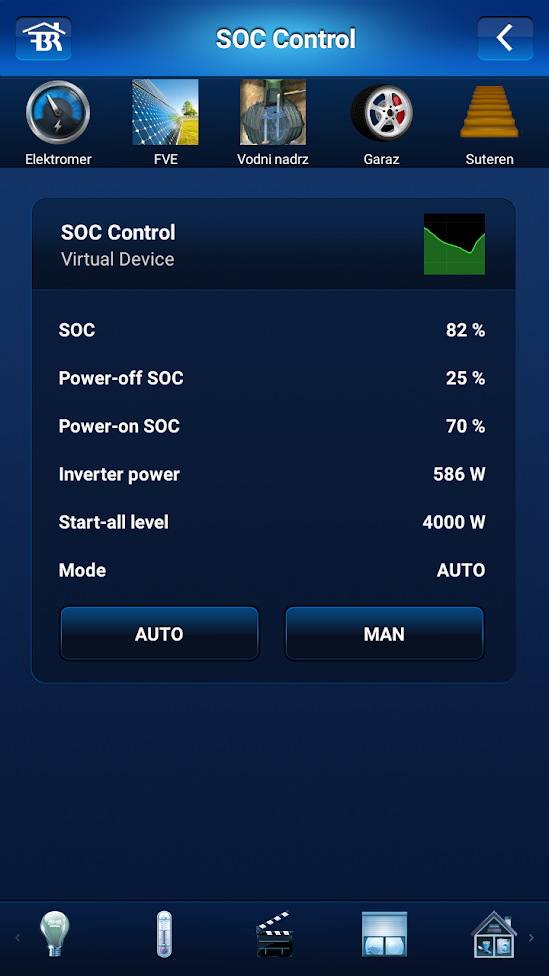Open the light bulb category
549x976 pixels.
pos(55,934)
